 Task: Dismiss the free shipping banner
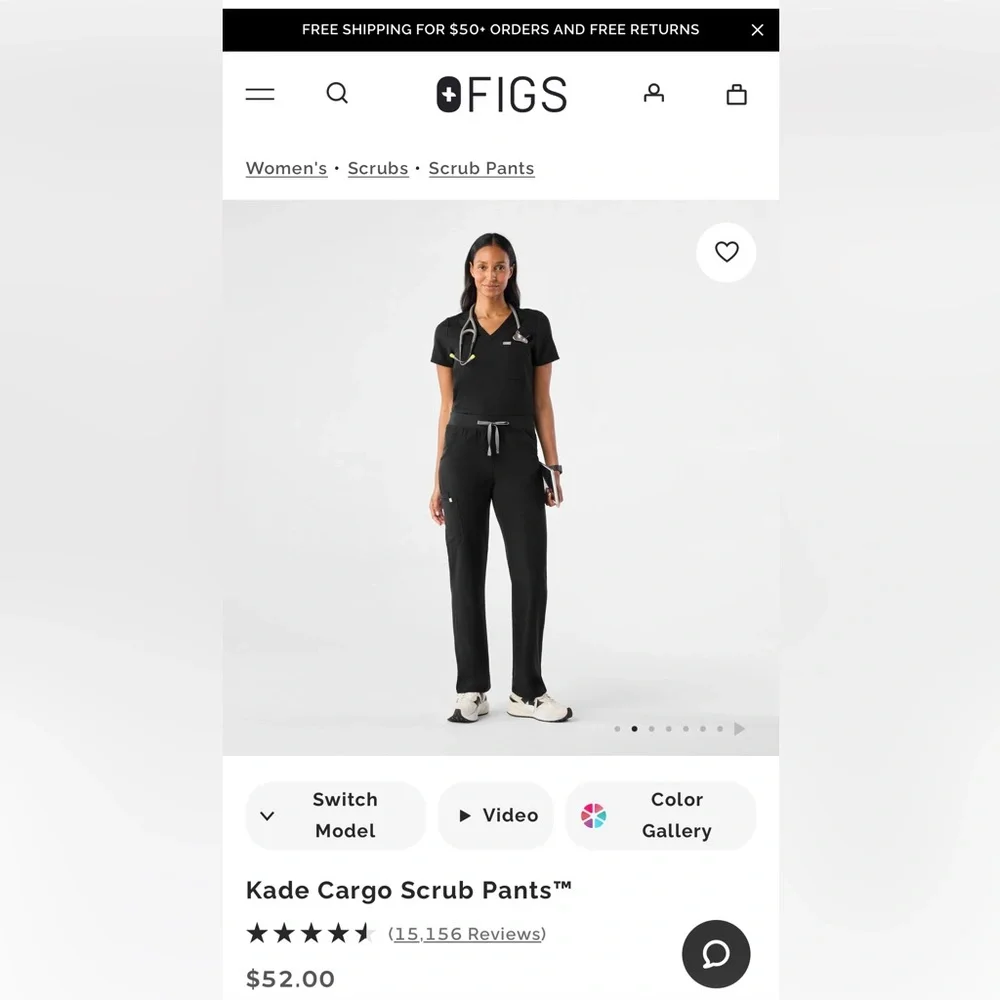(x=757, y=30)
